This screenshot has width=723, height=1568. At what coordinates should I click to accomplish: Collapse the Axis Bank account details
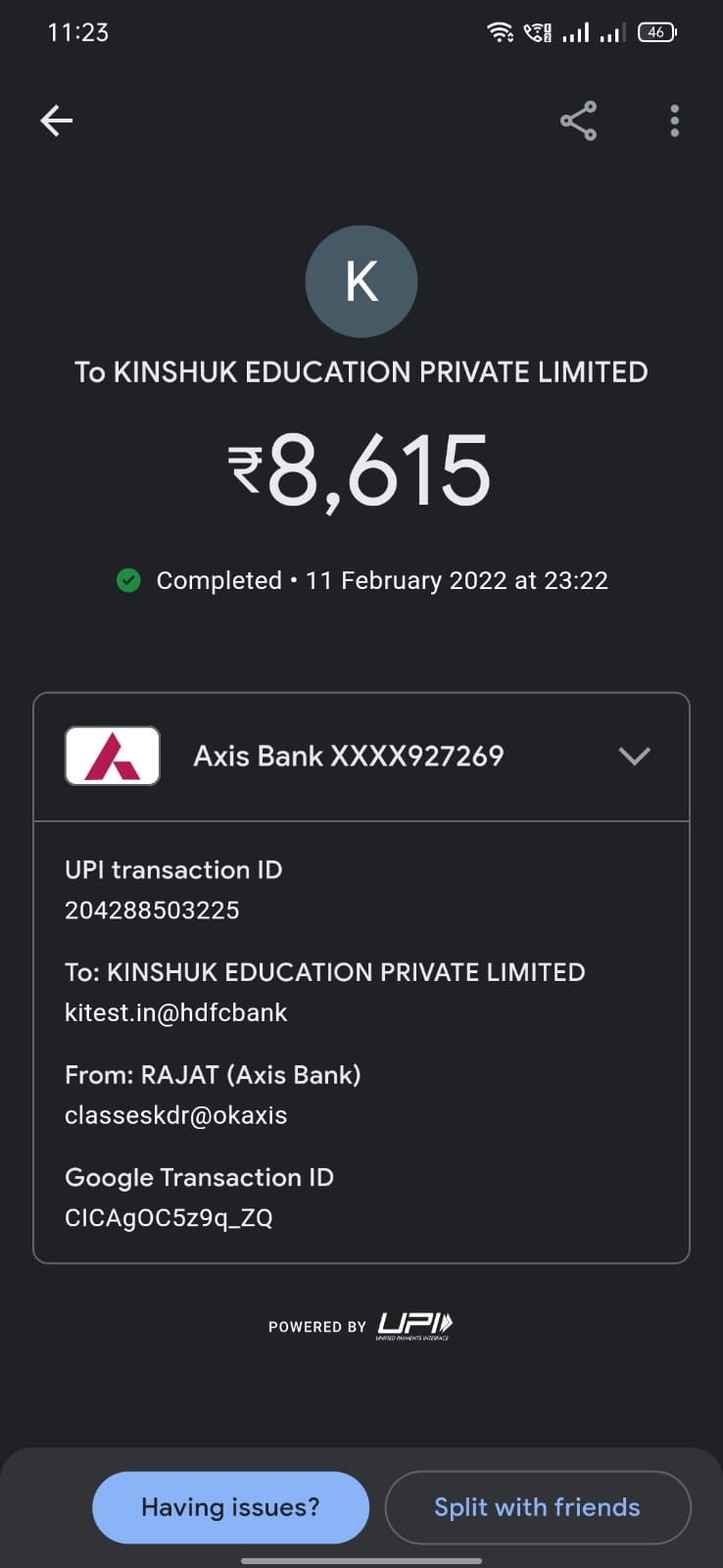pyautogui.click(x=634, y=756)
